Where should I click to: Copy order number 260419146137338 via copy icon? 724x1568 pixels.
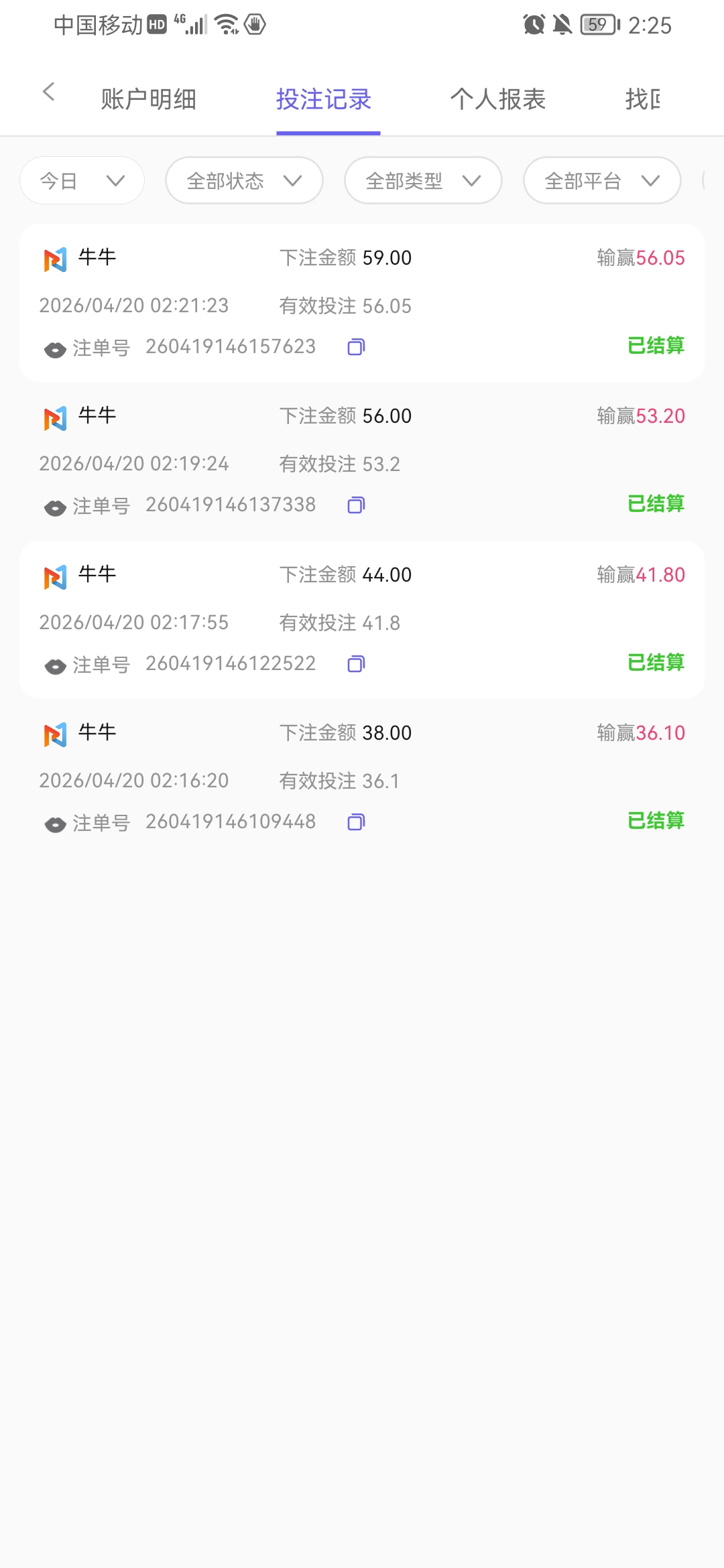(355, 505)
